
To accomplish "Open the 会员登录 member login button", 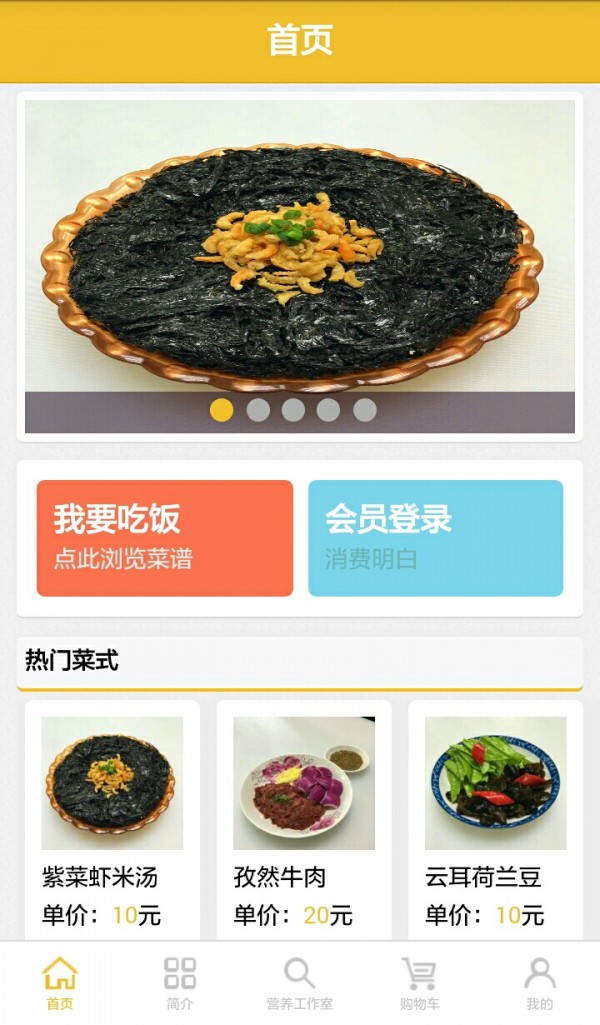I will [435, 538].
